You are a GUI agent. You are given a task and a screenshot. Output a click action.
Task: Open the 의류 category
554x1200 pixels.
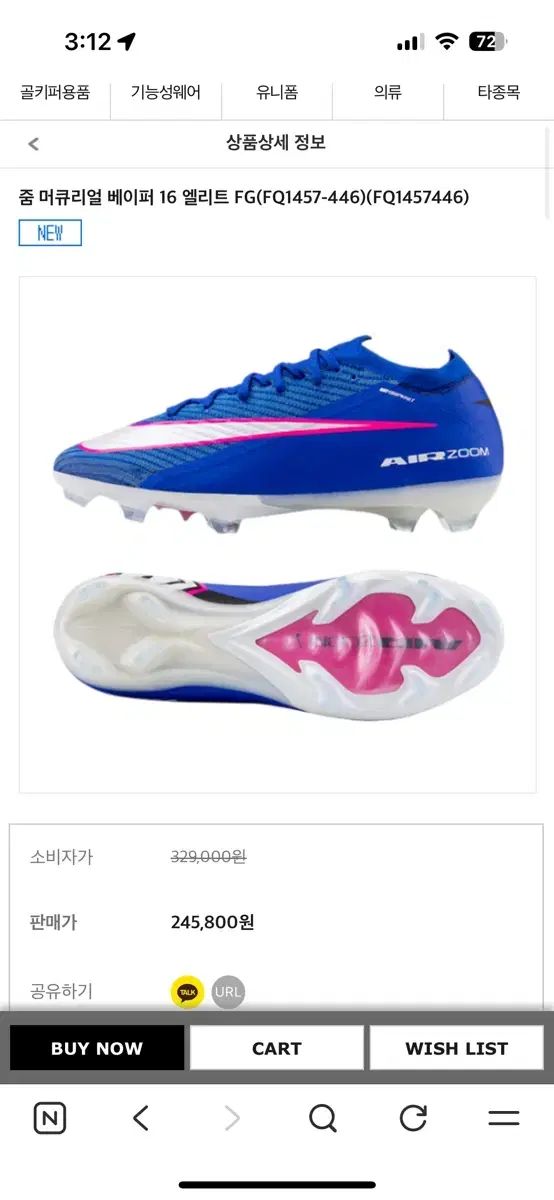click(x=388, y=93)
